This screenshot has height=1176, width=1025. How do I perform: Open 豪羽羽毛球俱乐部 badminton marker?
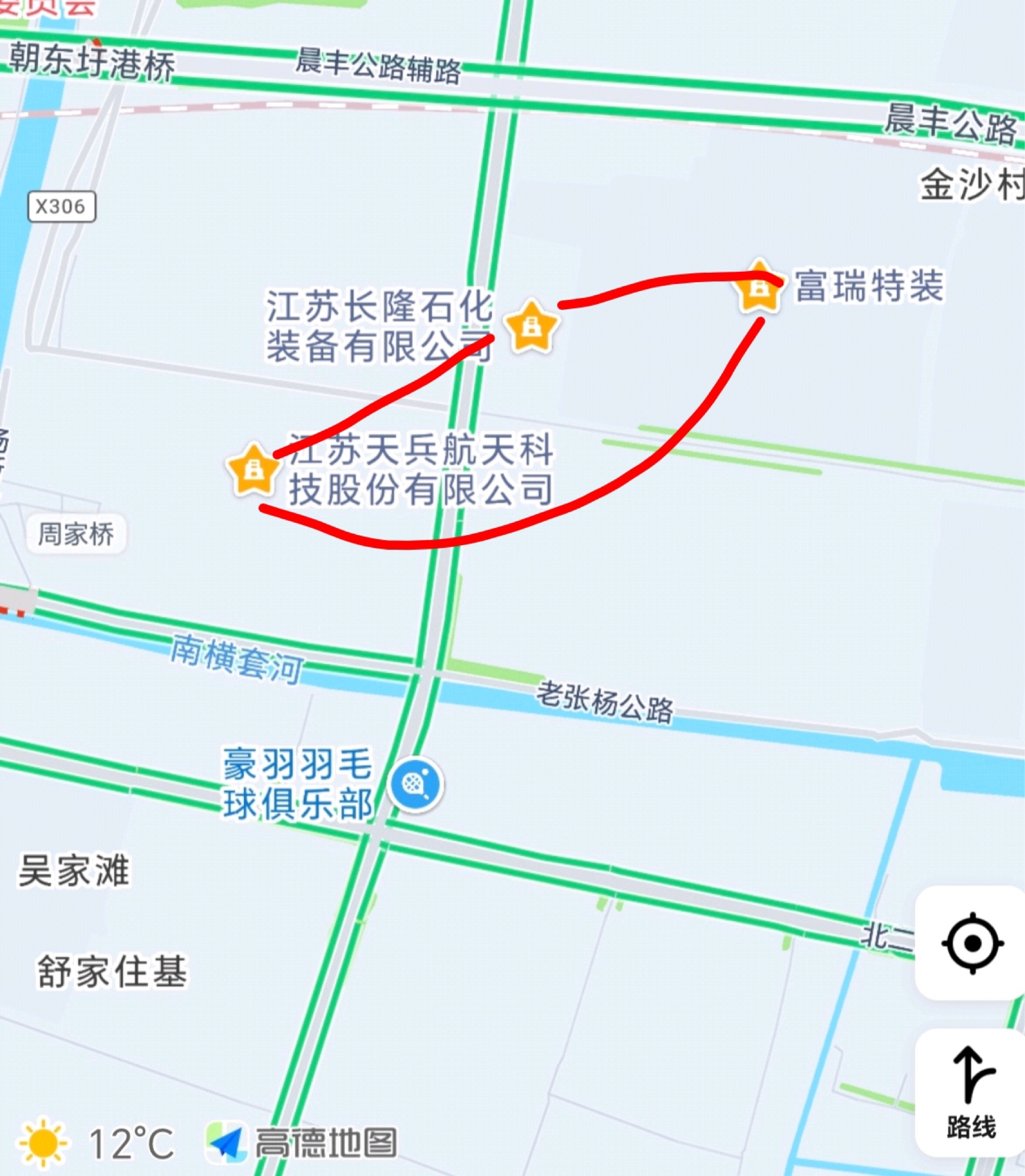coord(416,785)
